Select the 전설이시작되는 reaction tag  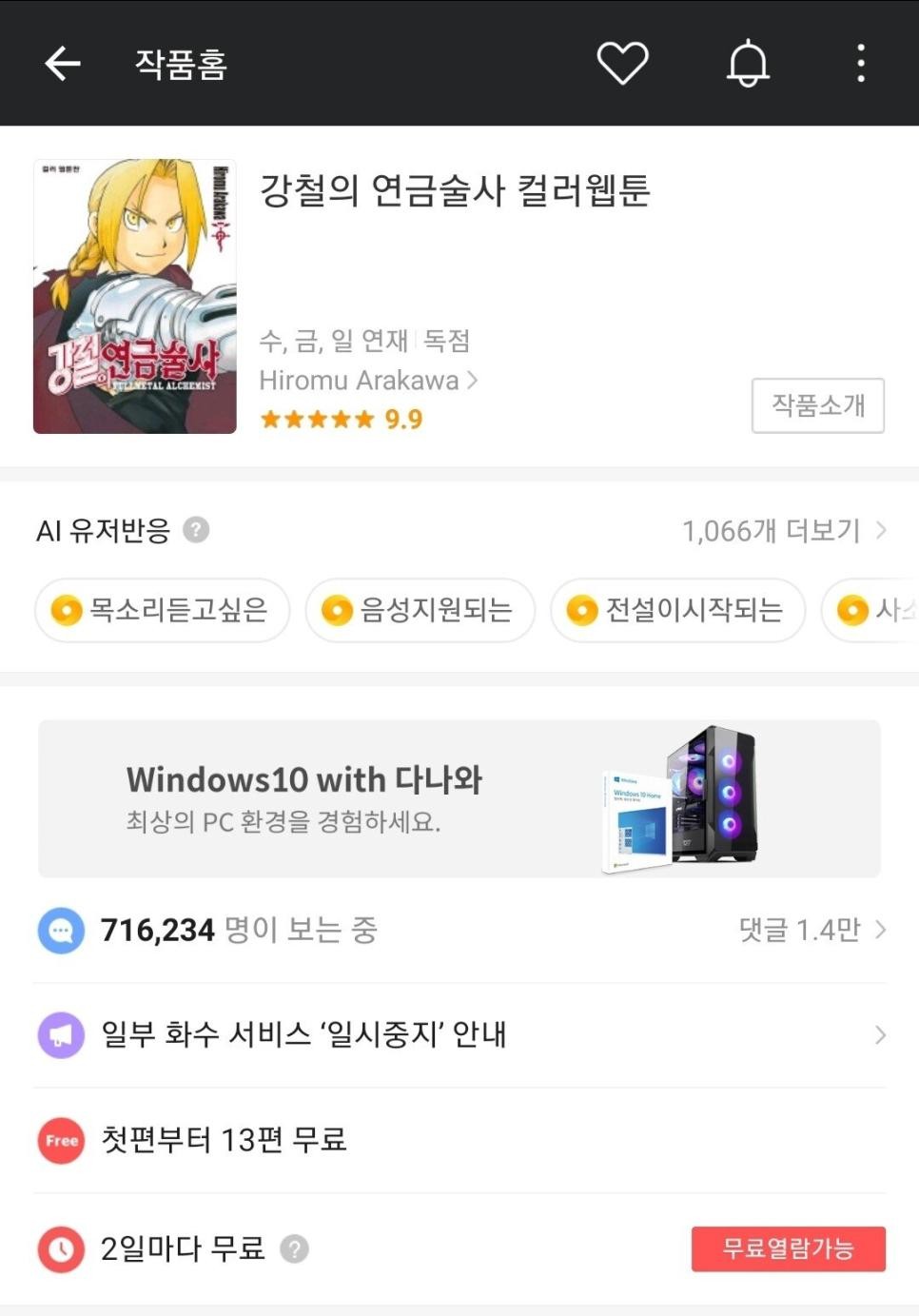point(677,611)
